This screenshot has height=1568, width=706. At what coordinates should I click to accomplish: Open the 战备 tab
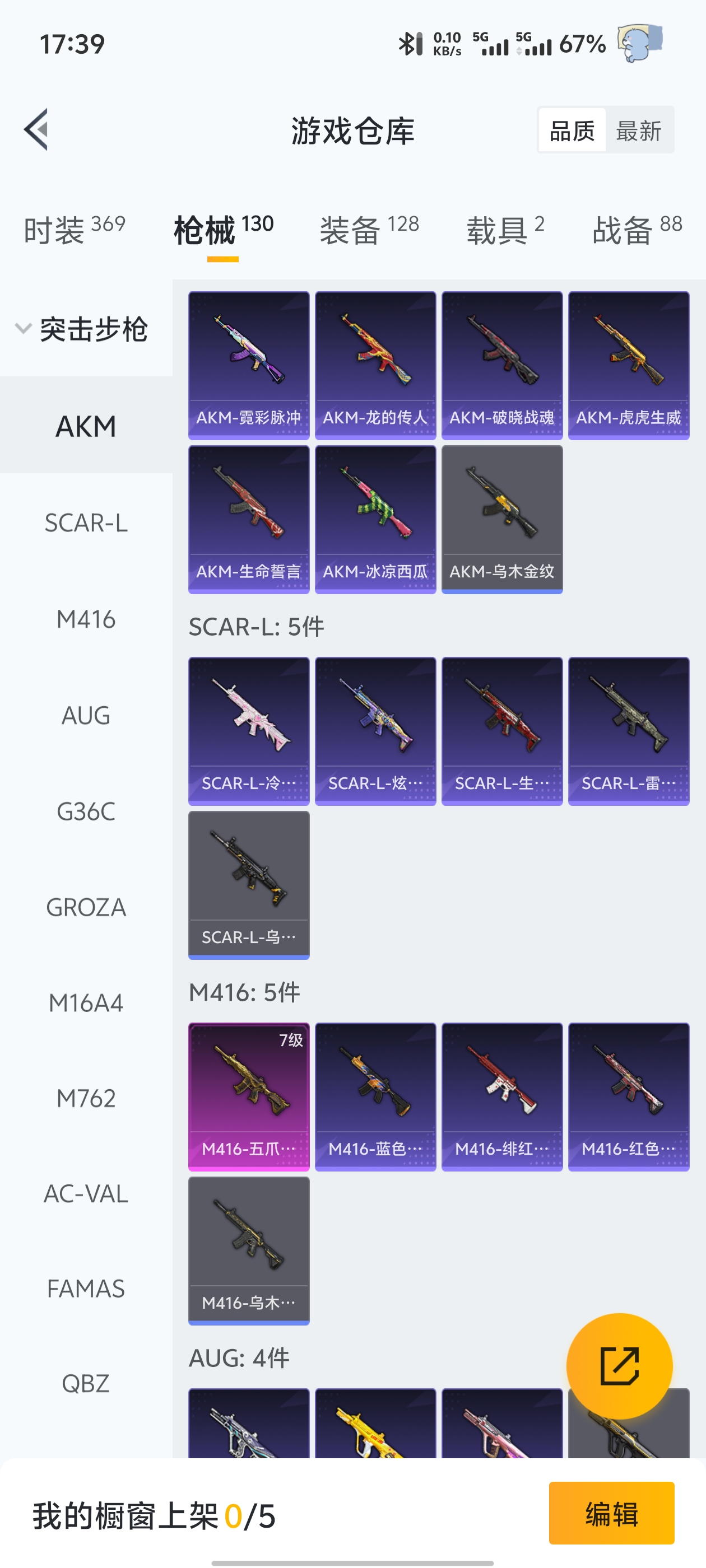pos(636,230)
